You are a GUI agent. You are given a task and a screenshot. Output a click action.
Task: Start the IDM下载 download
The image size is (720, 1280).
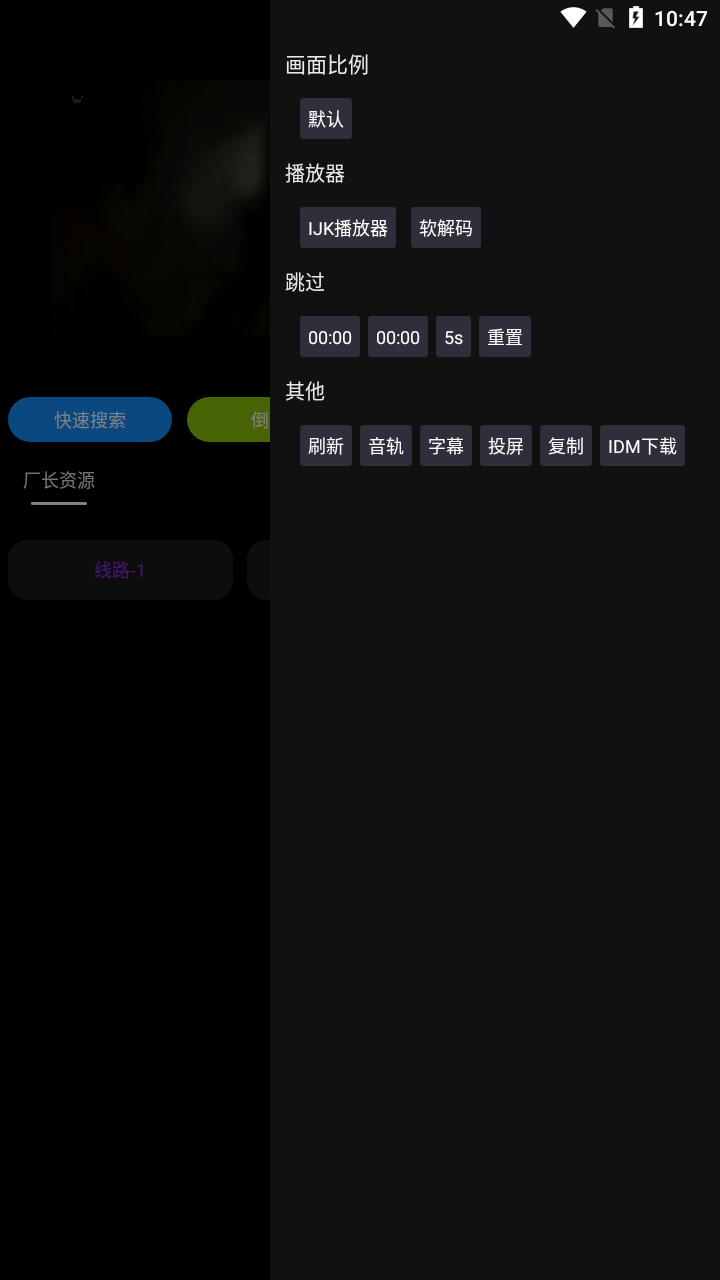(x=642, y=446)
